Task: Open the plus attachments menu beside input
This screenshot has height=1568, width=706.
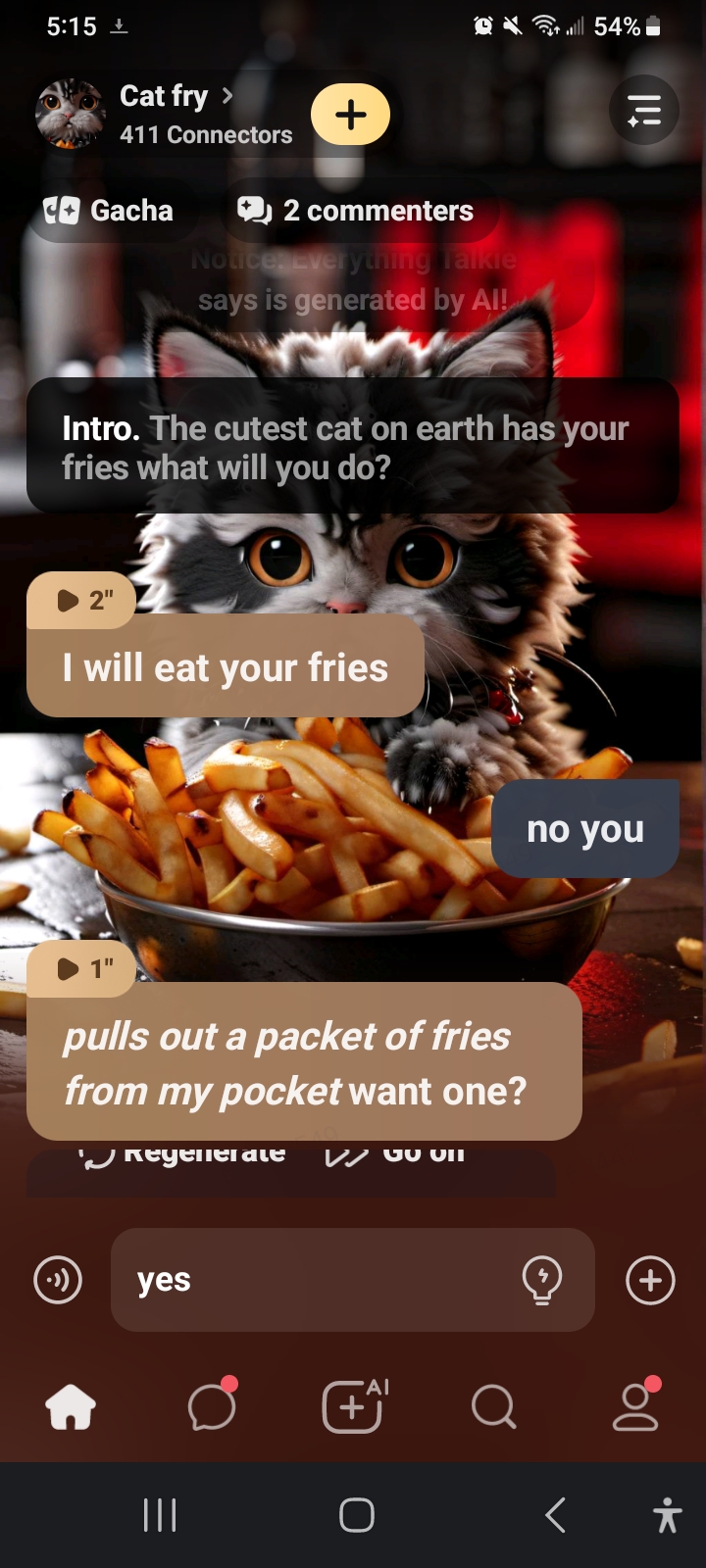Action: pos(650,1280)
